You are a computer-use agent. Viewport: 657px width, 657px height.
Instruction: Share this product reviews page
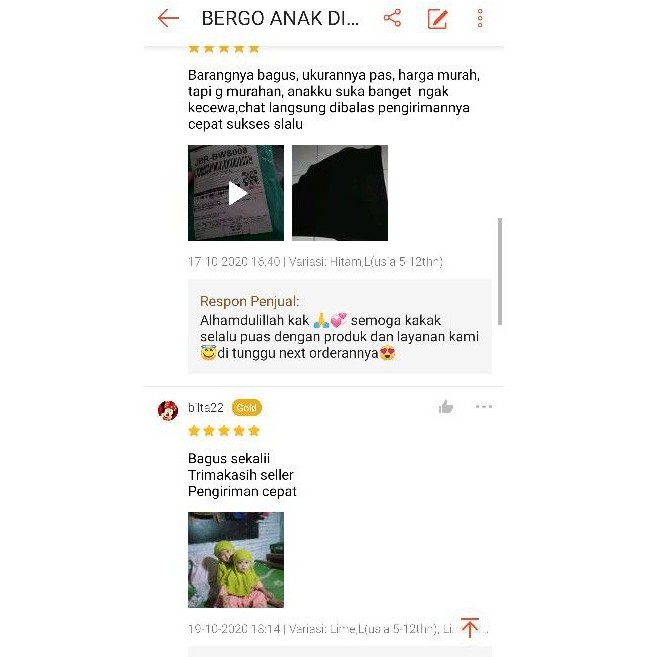tap(392, 18)
